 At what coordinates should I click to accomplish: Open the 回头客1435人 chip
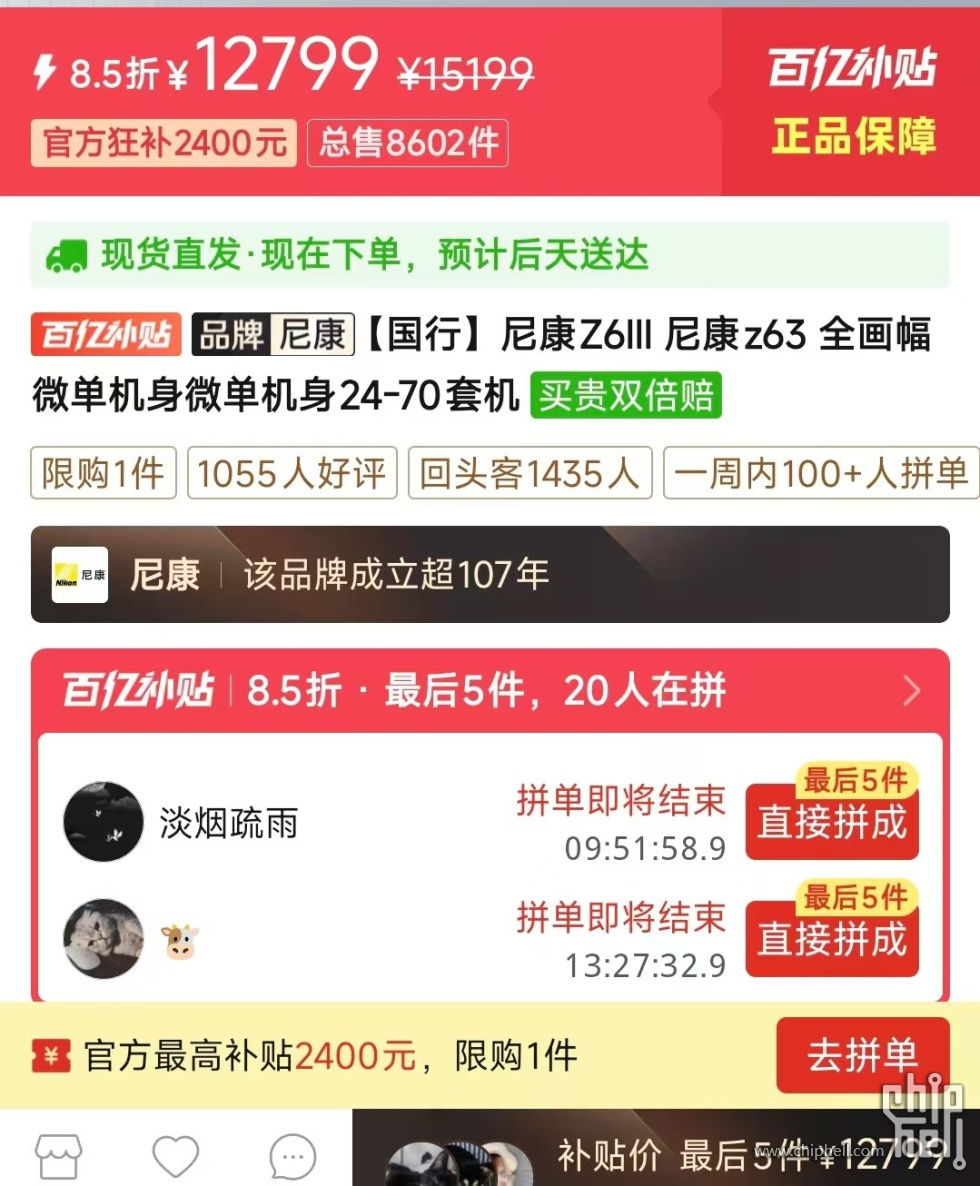529,473
